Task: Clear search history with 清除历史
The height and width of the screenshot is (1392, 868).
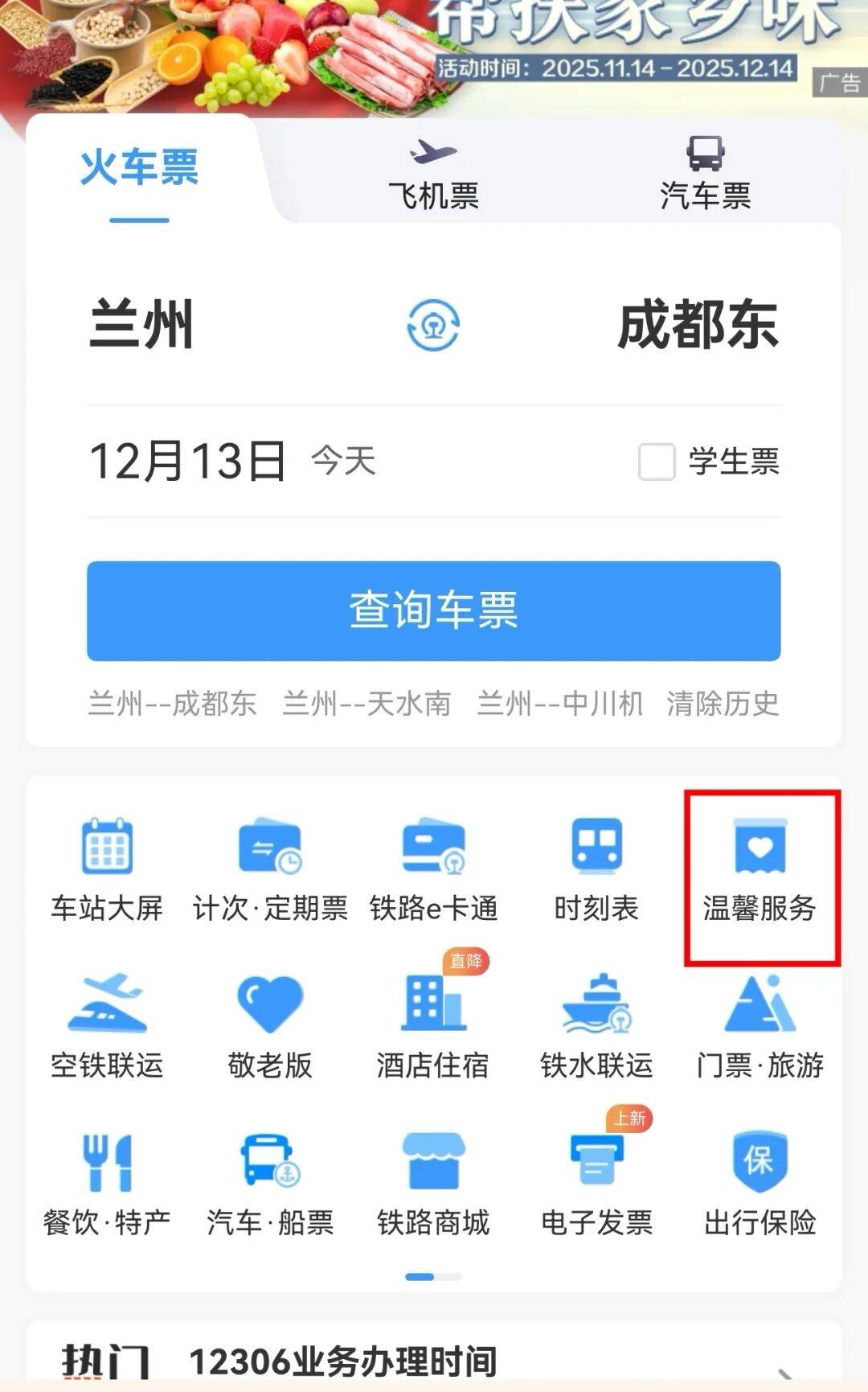Action: 722,704
